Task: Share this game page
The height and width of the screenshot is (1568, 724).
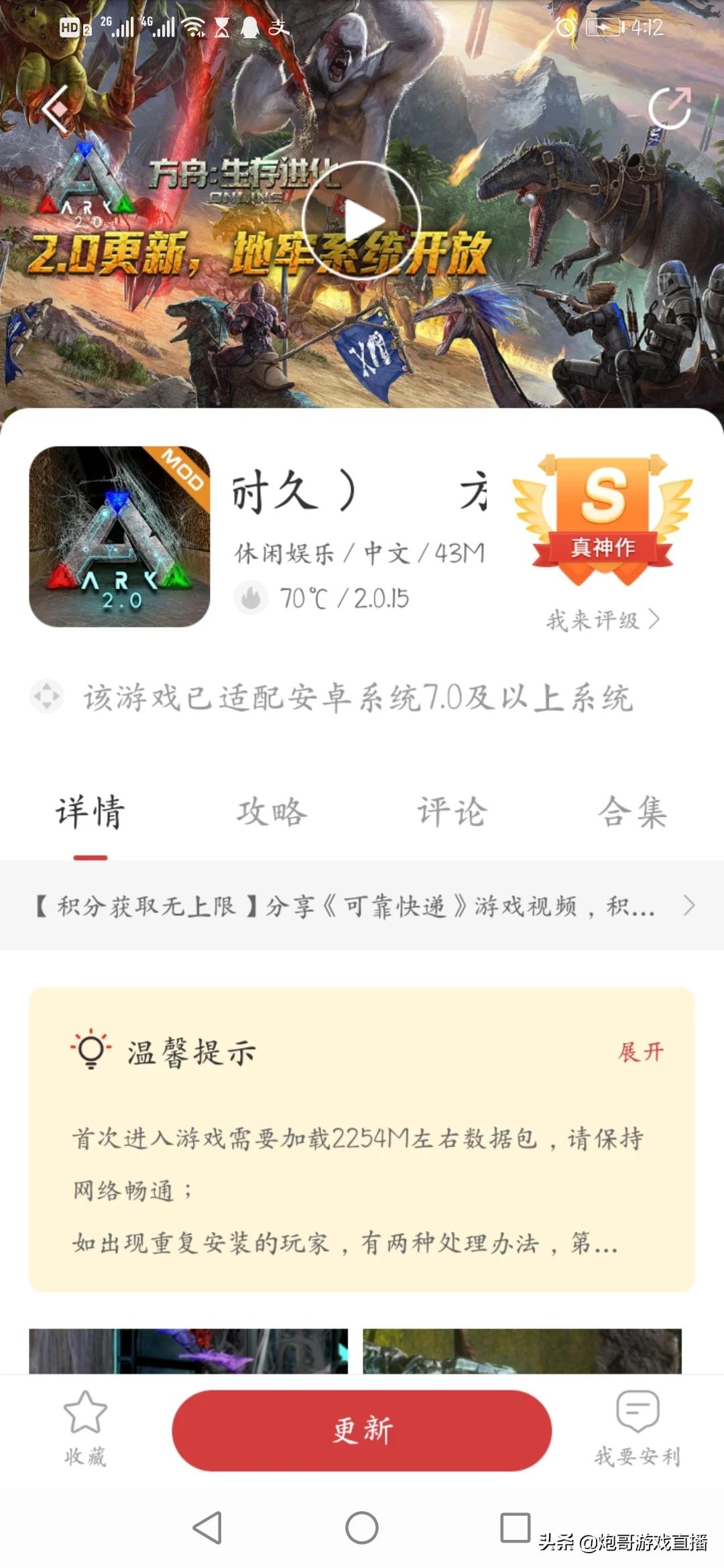Action: pos(670,107)
